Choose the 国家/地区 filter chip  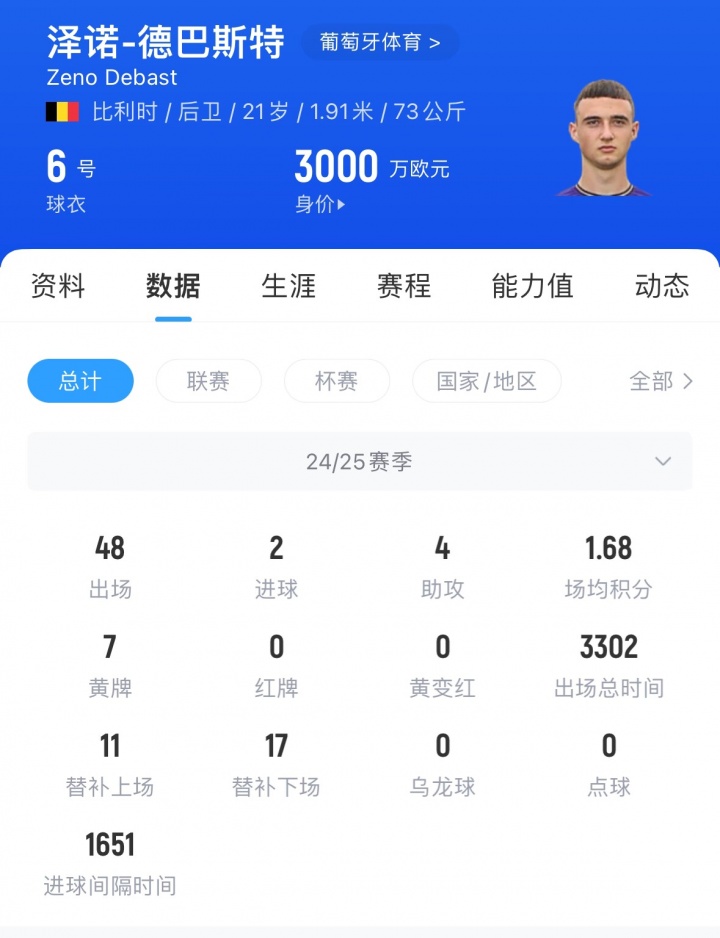coord(486,381)
